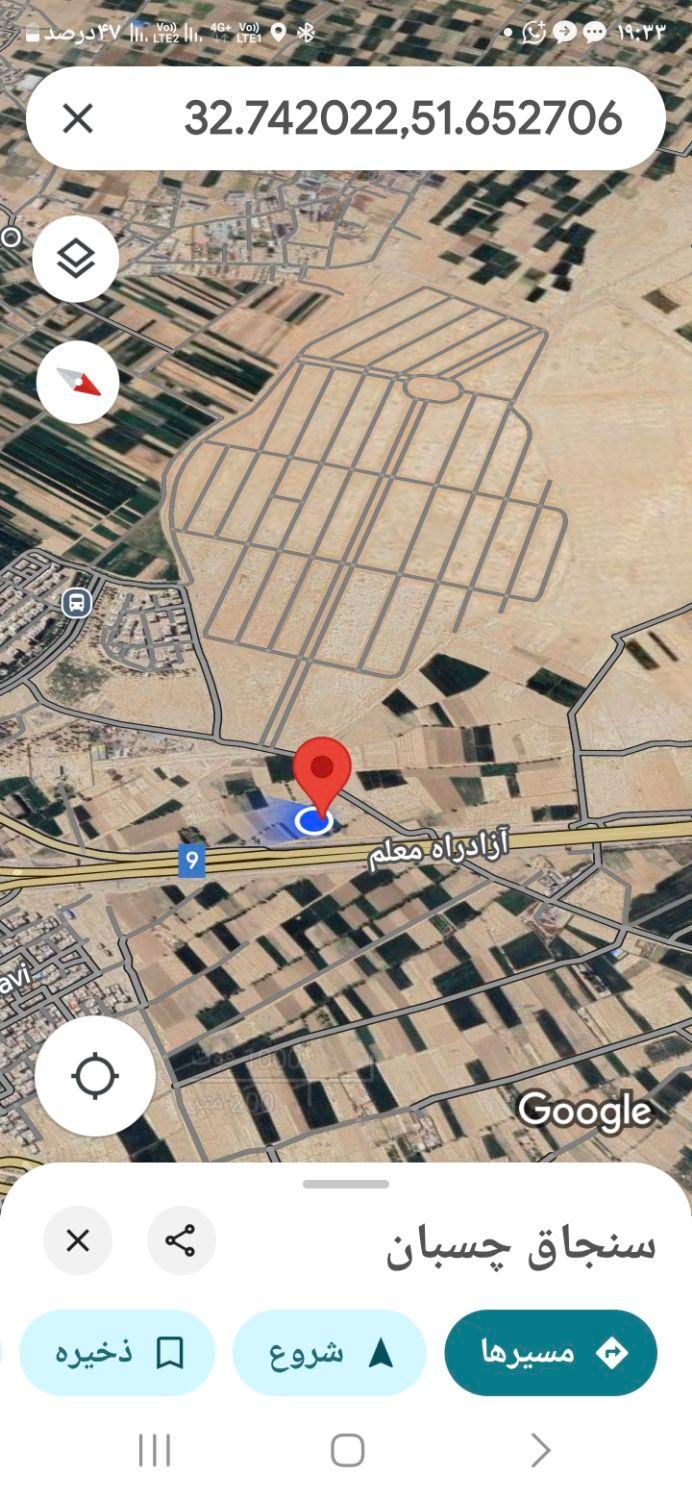Close the dropped pin panel

point(78,1241)
